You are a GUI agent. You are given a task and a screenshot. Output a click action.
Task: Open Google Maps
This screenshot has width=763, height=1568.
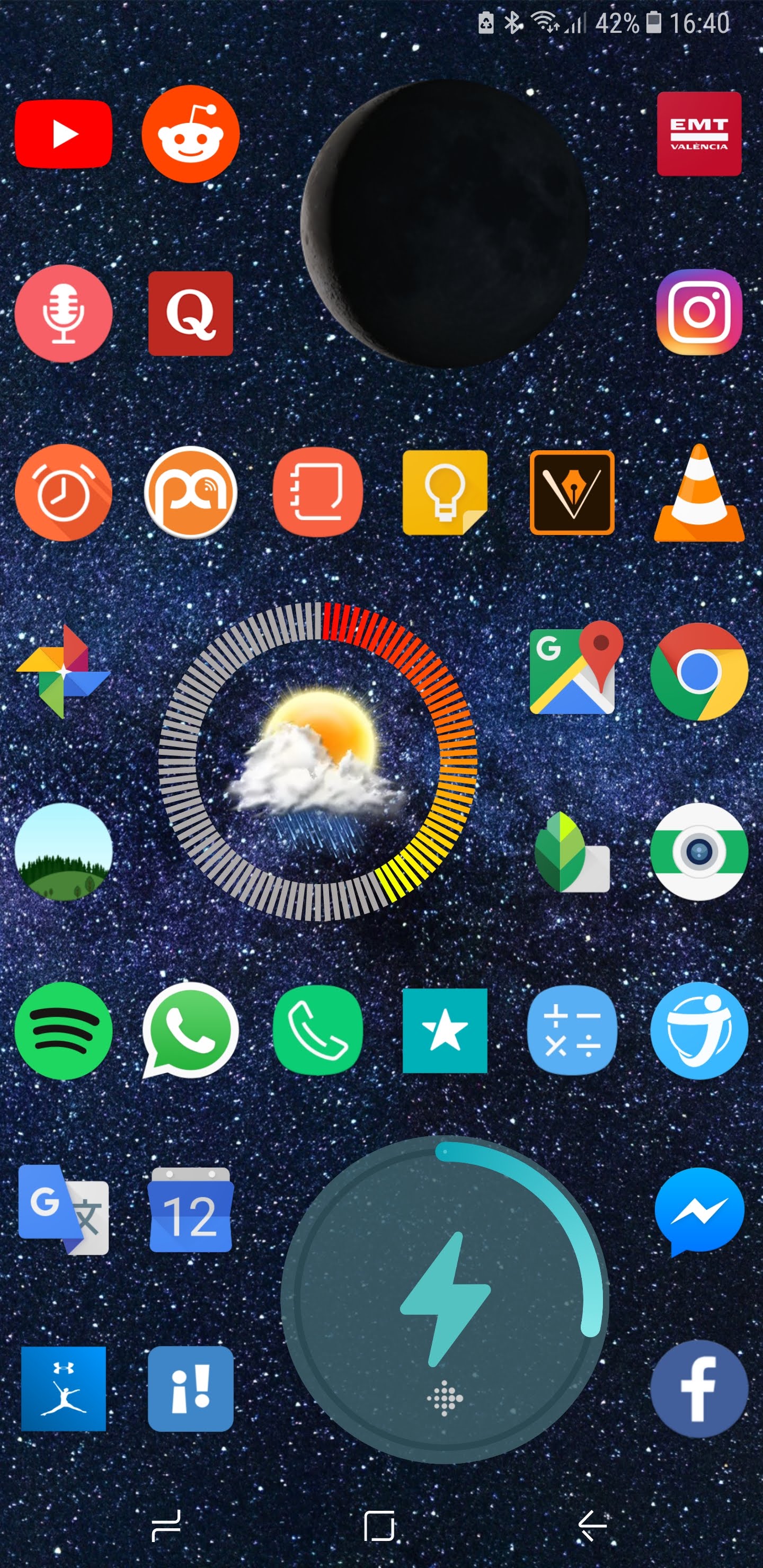[572, 670]
